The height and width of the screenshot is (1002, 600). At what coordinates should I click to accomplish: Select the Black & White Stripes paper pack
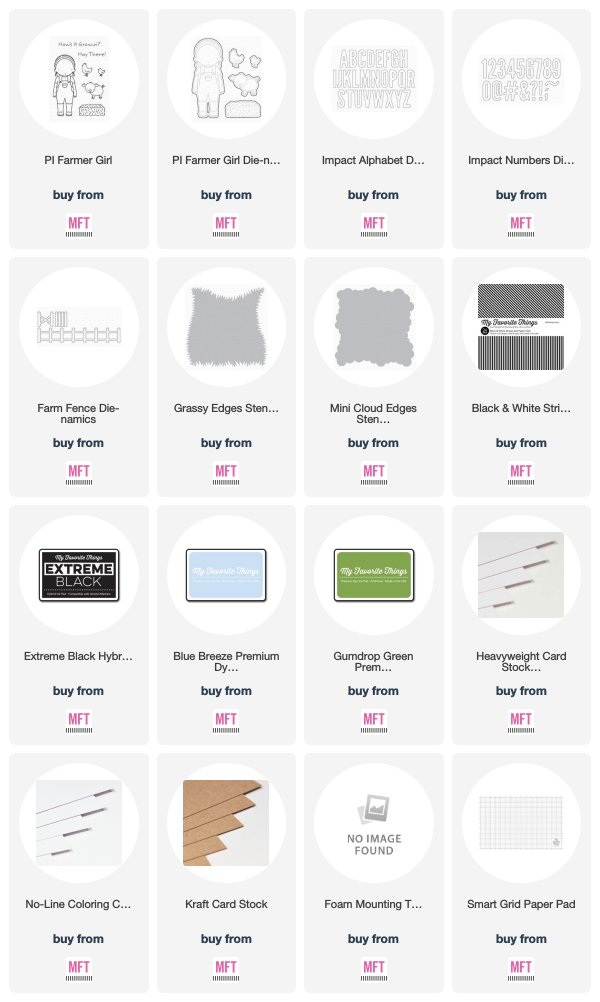point(521,377)
